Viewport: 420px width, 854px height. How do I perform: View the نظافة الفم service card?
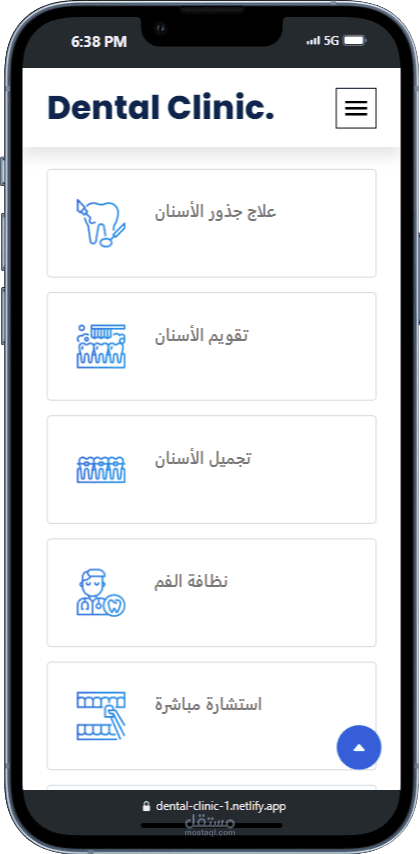tap(211, 593)
